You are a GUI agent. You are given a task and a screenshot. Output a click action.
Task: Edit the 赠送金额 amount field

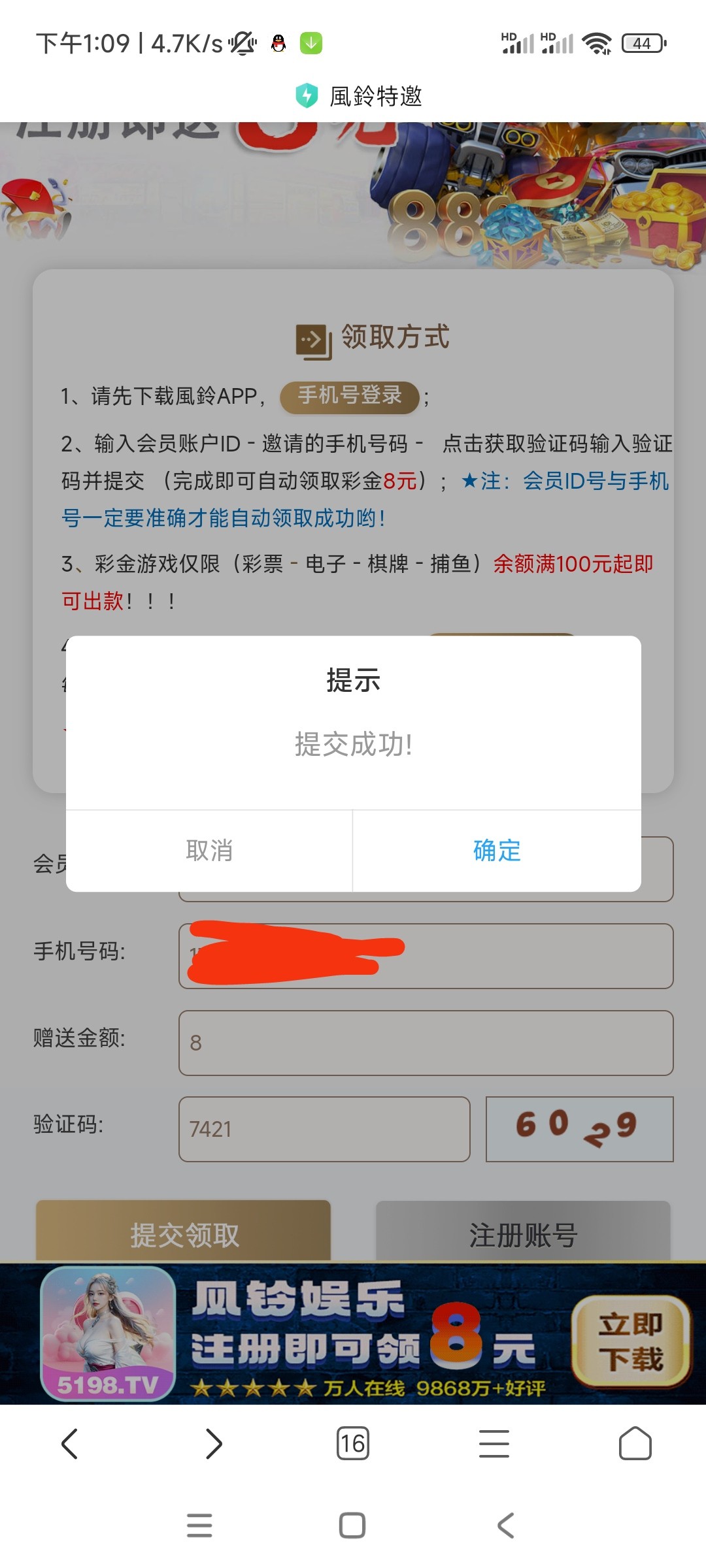point(426,1043)
